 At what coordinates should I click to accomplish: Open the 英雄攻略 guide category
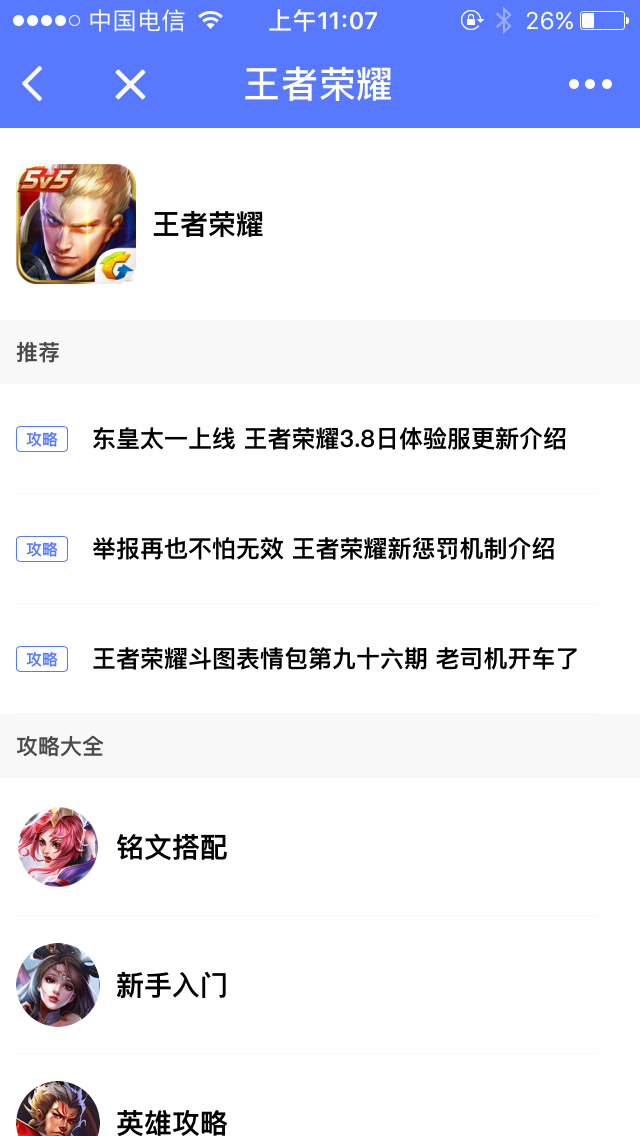point(172,1120)
